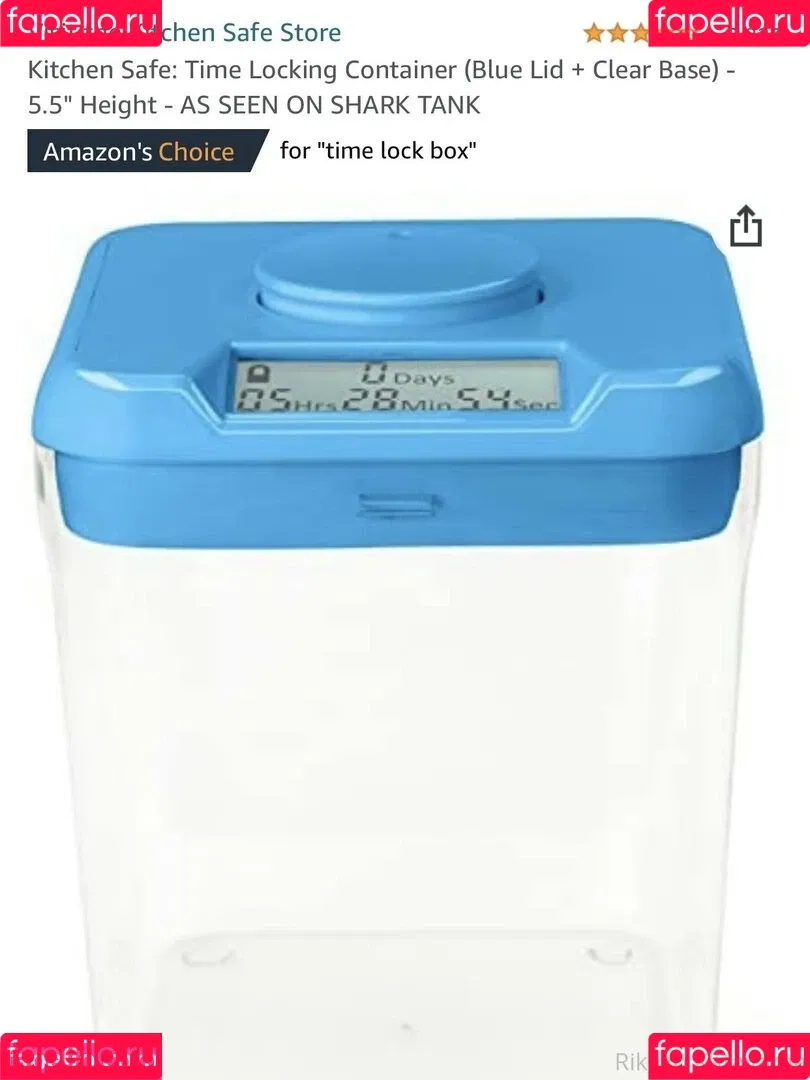The image size is (810, 1080).
Task: Open the Kitchen Safe container product image
Action: 398,620
